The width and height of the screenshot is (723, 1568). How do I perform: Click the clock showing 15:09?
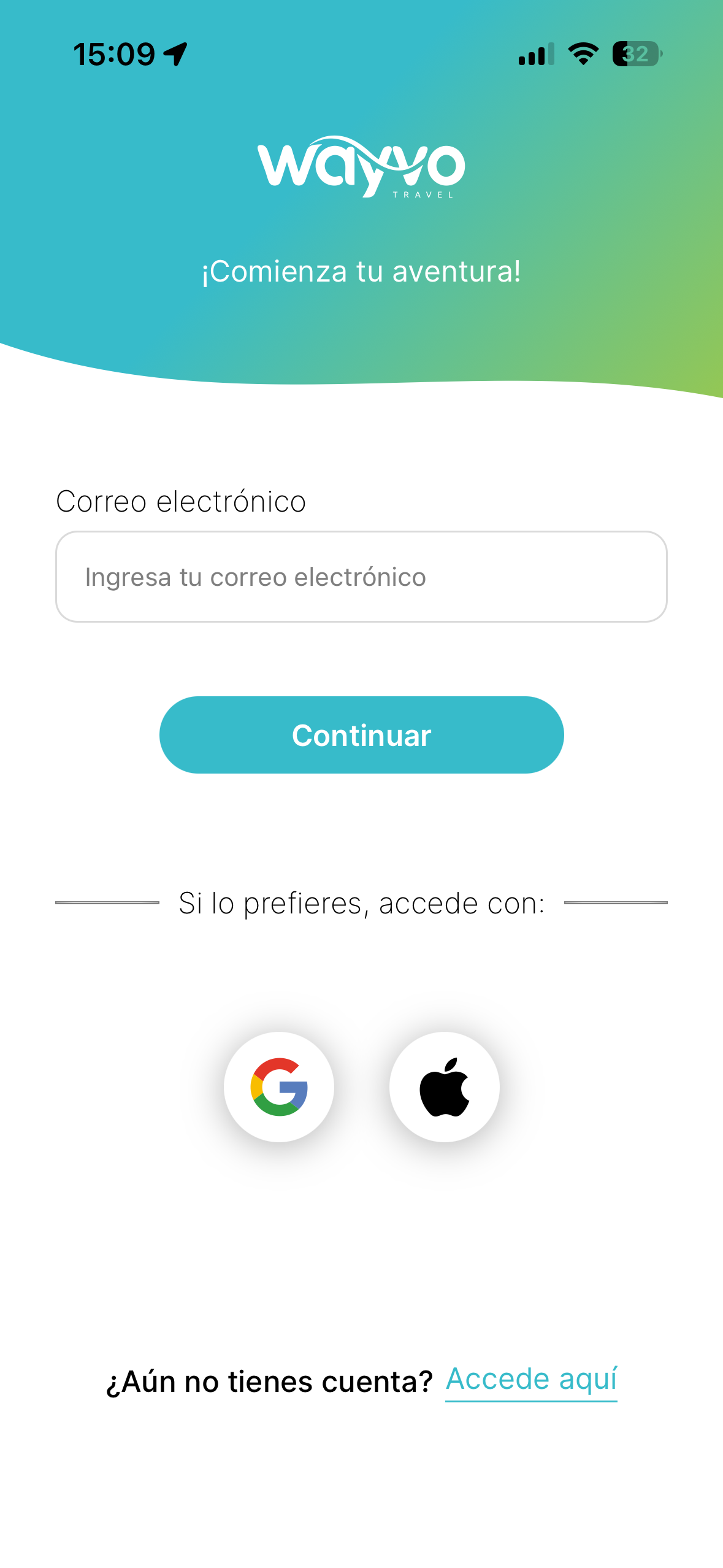[114, 52]
